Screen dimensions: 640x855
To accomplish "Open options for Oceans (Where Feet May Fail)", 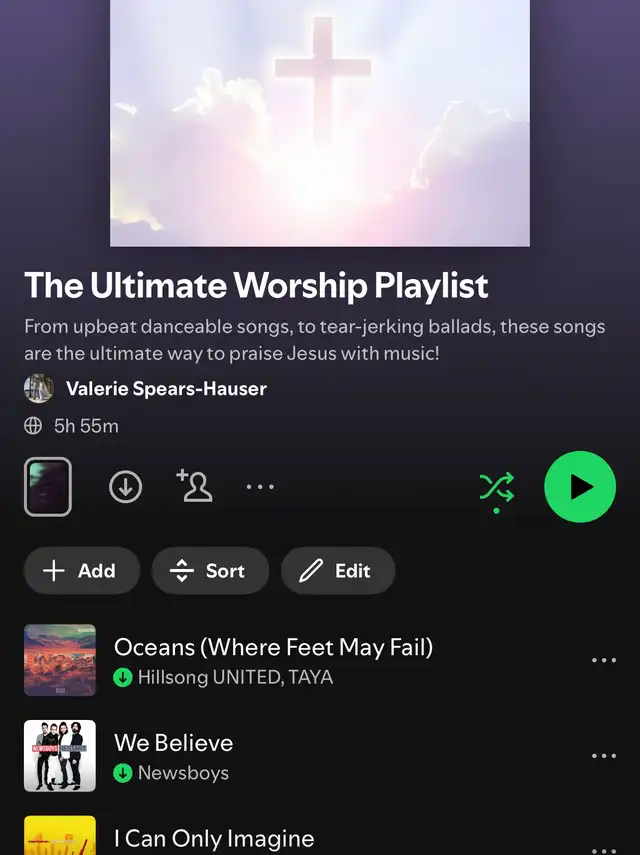I will [604, 660].
